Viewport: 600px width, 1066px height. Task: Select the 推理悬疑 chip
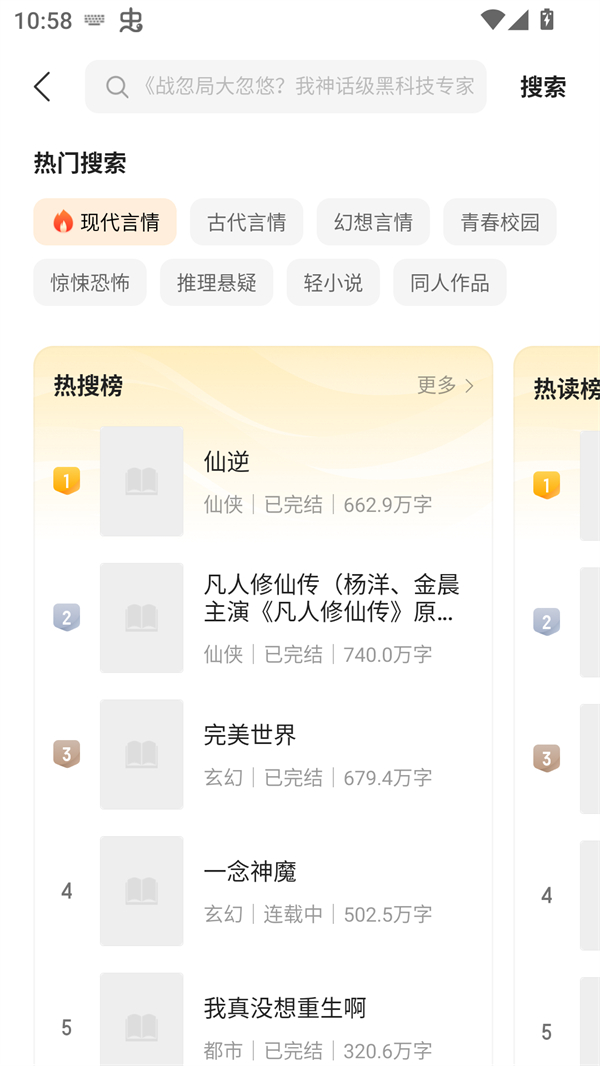[x=216, y=283]
